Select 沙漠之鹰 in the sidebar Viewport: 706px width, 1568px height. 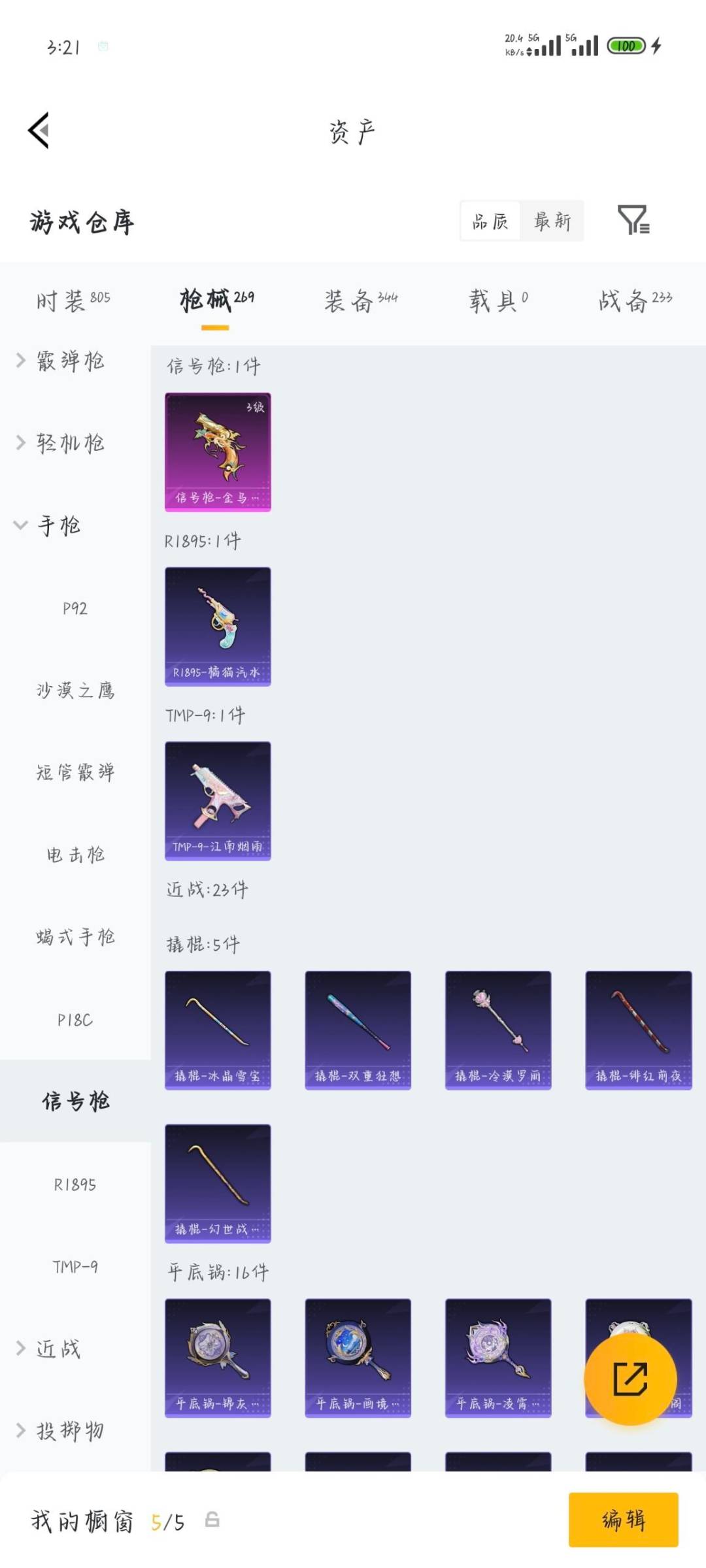tap(75, 691)
